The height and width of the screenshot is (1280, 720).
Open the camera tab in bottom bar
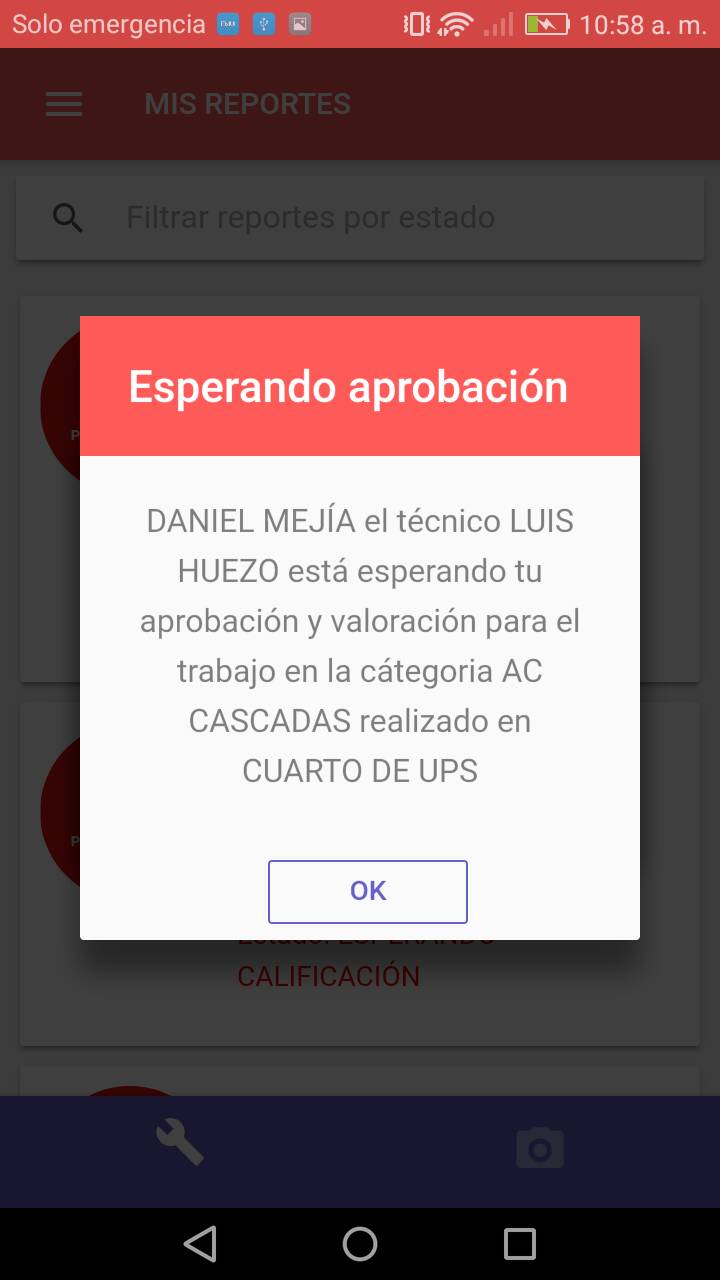point(540,1148)
